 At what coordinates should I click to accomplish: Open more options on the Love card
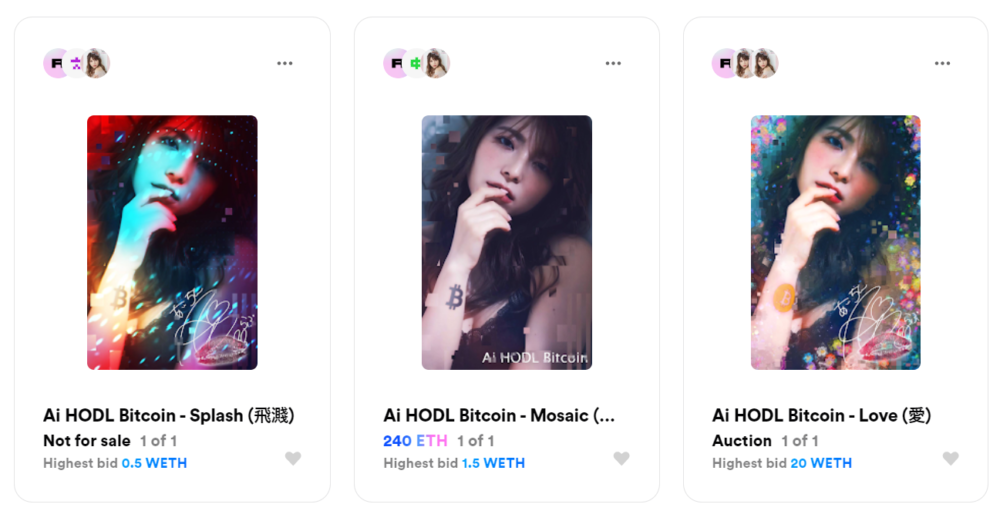click(x=942, y=63)
